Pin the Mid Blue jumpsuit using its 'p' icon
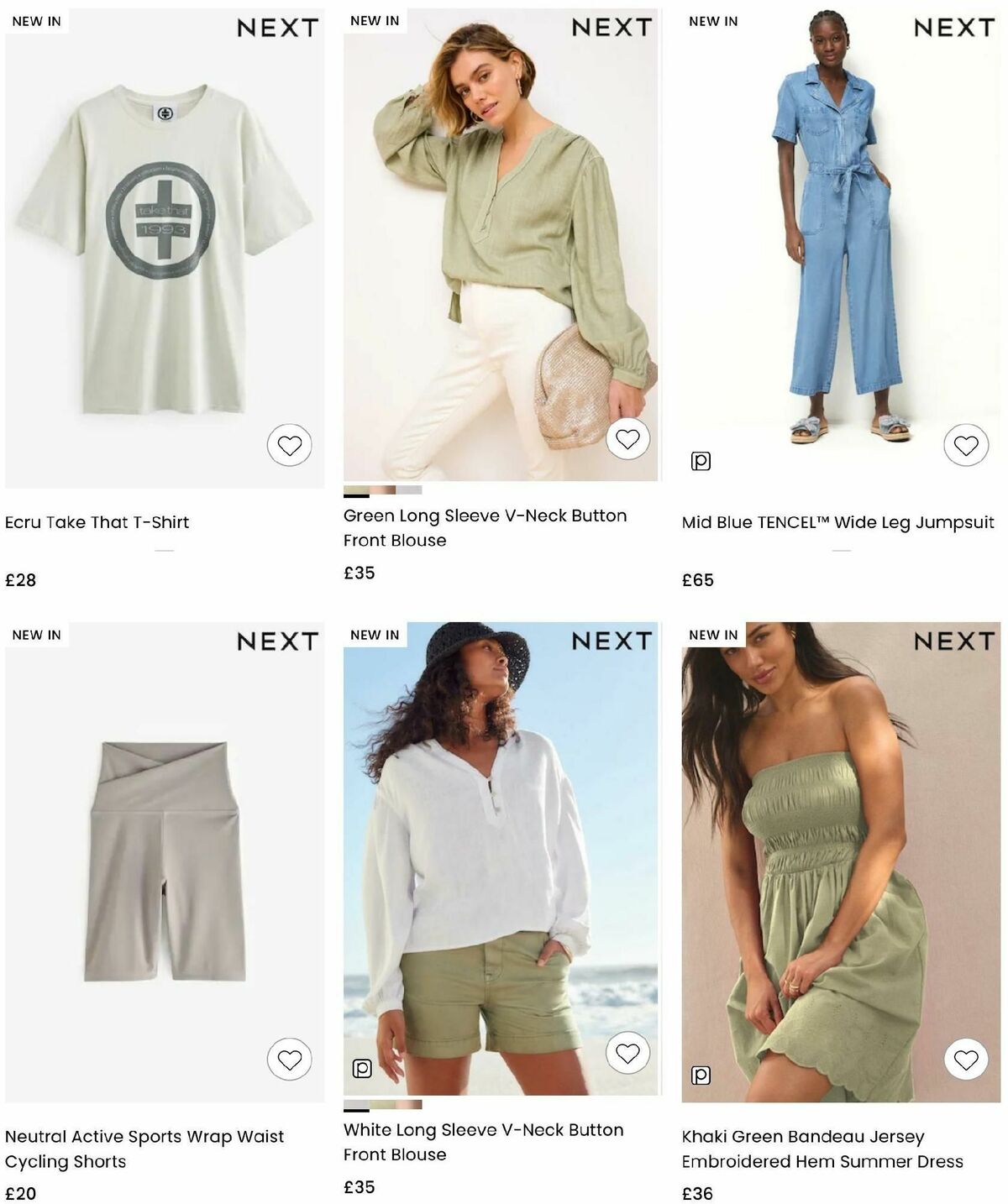 pyautogui.click(x=703, y=460)
